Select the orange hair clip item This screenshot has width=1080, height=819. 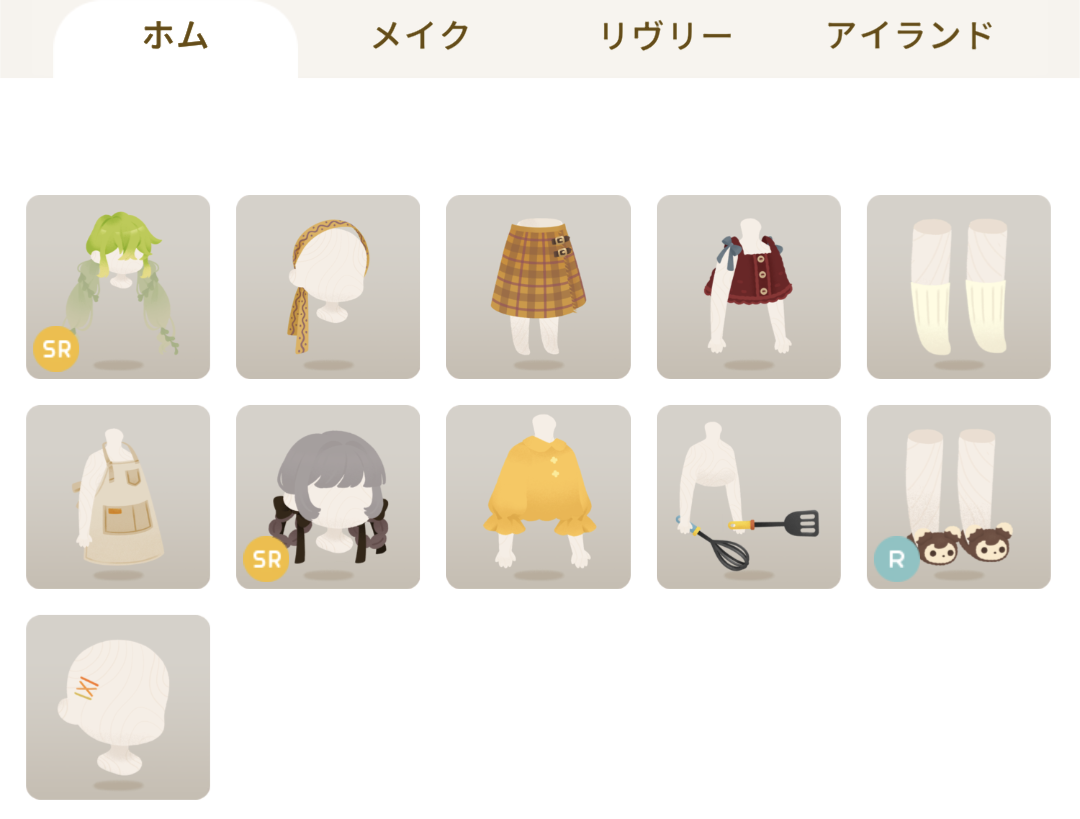(118, 707)
